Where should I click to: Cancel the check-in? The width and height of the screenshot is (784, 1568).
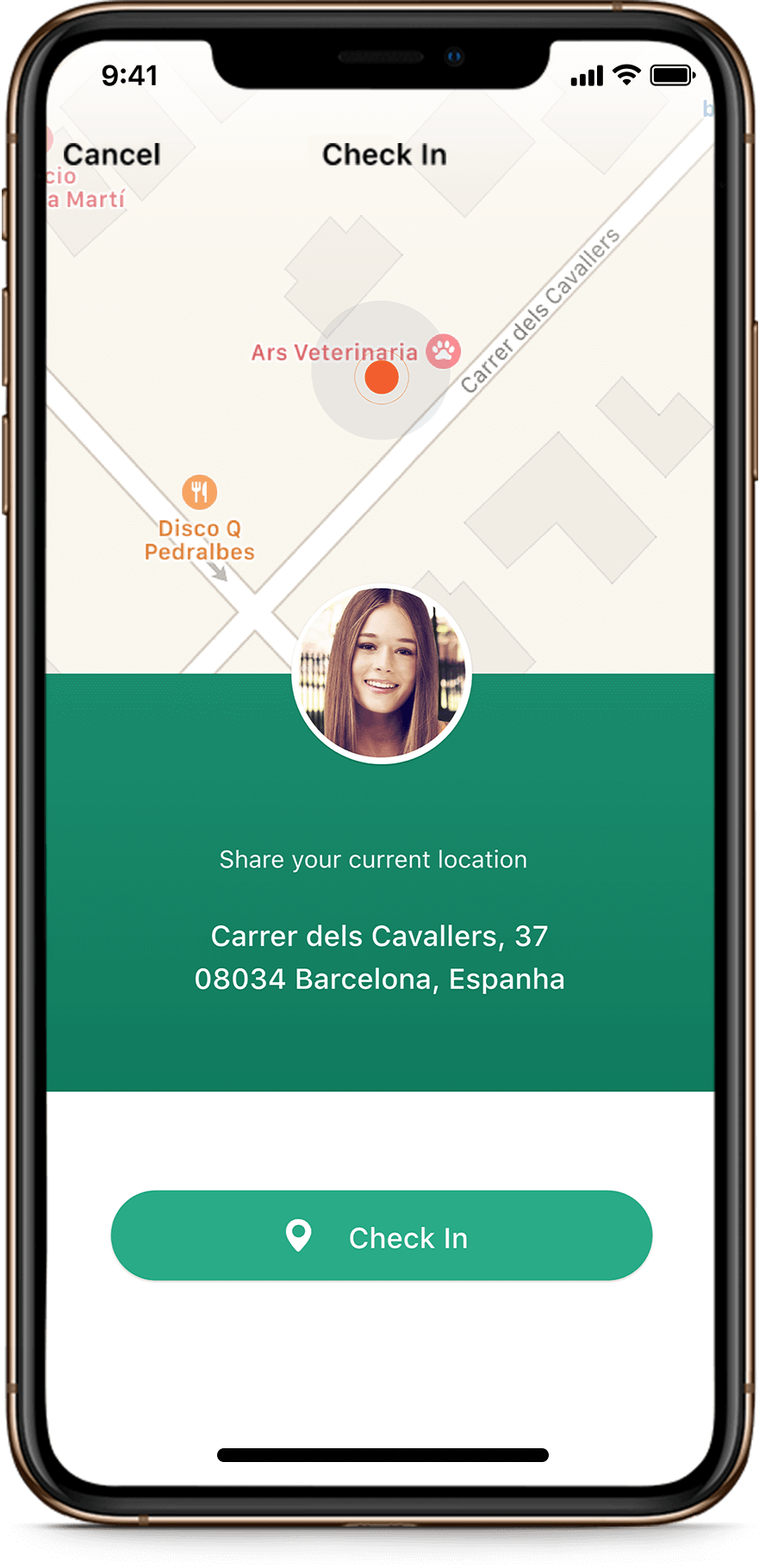click(x=112, y=154)
